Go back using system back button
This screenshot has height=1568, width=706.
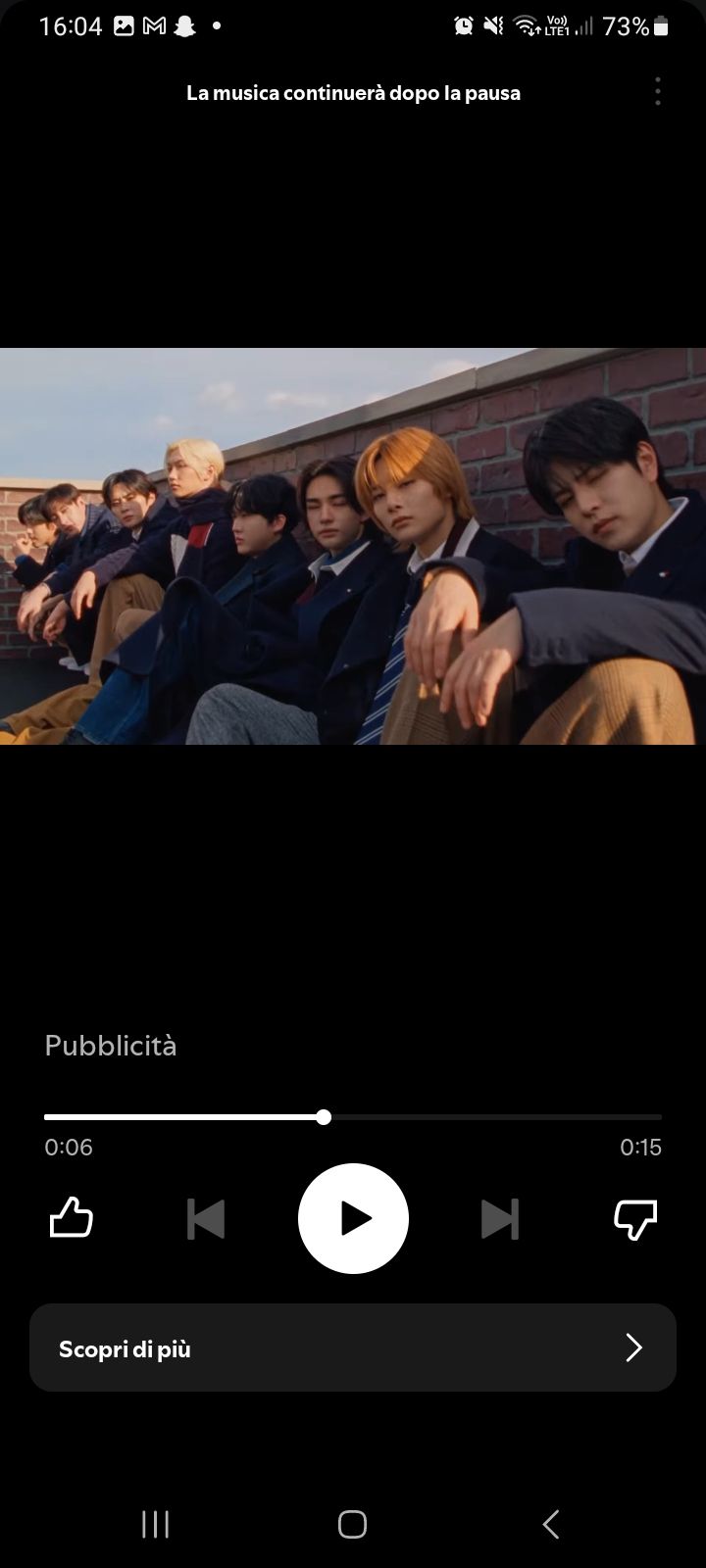551,1524
